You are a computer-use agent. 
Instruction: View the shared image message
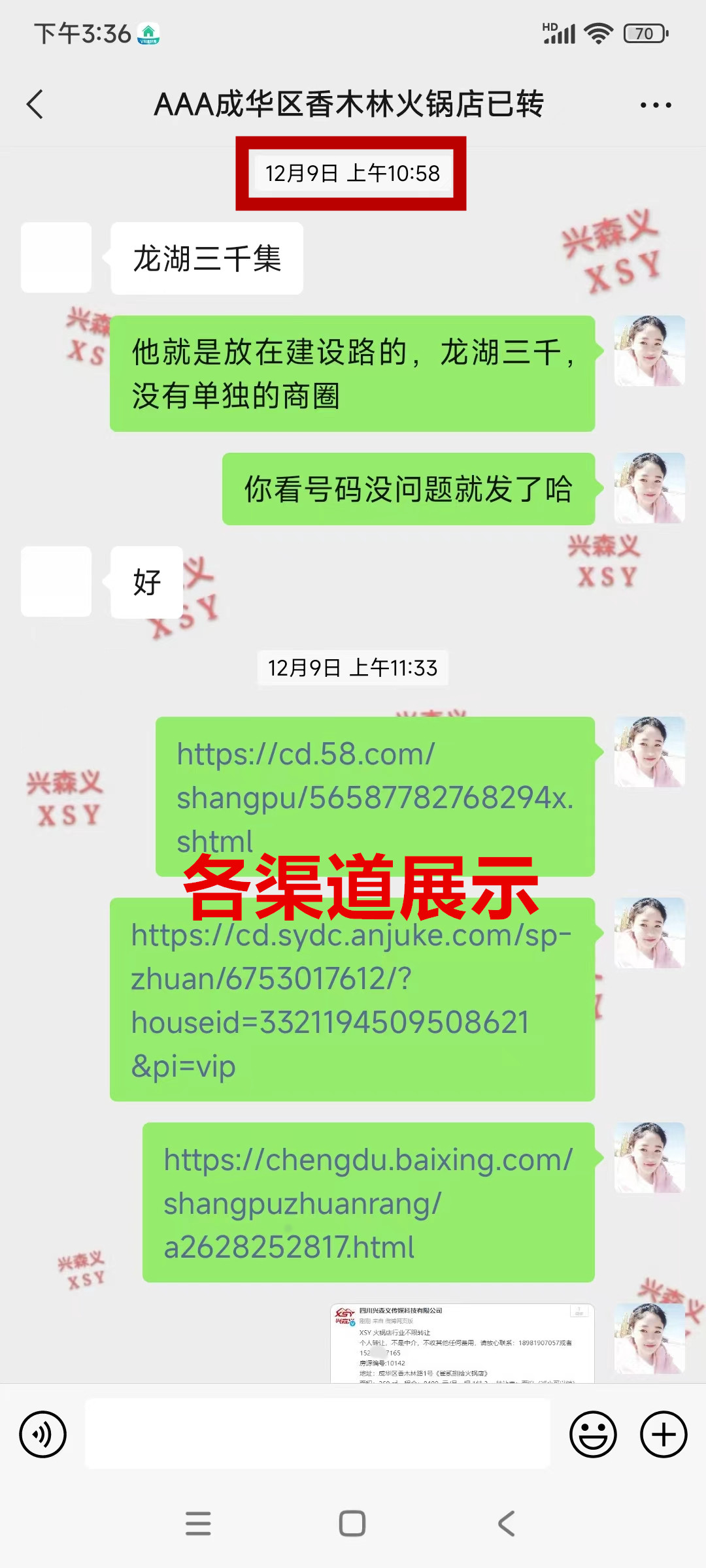(x=462, y=1343)
